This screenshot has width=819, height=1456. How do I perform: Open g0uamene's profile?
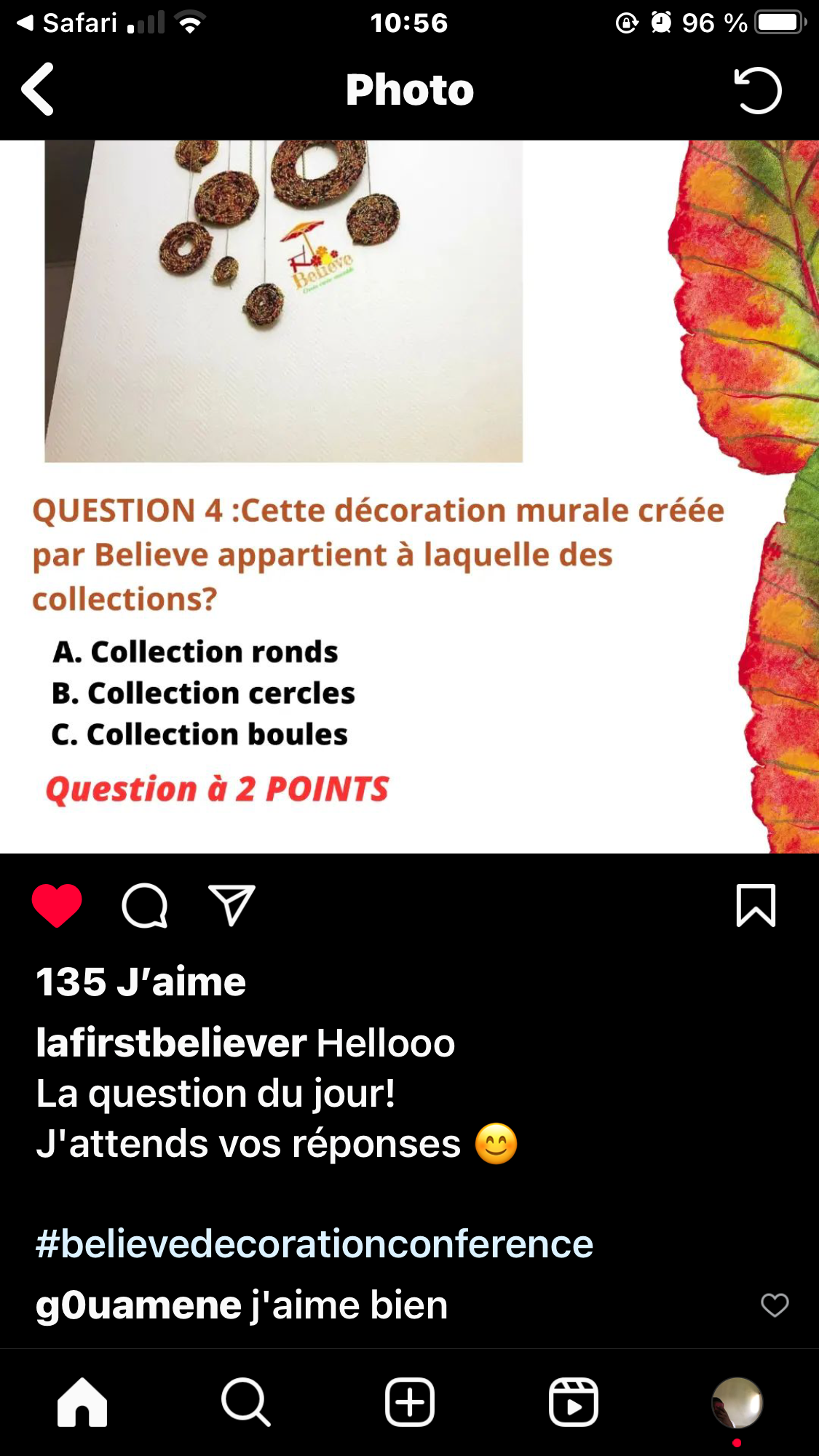click(x=138, y=1305)
